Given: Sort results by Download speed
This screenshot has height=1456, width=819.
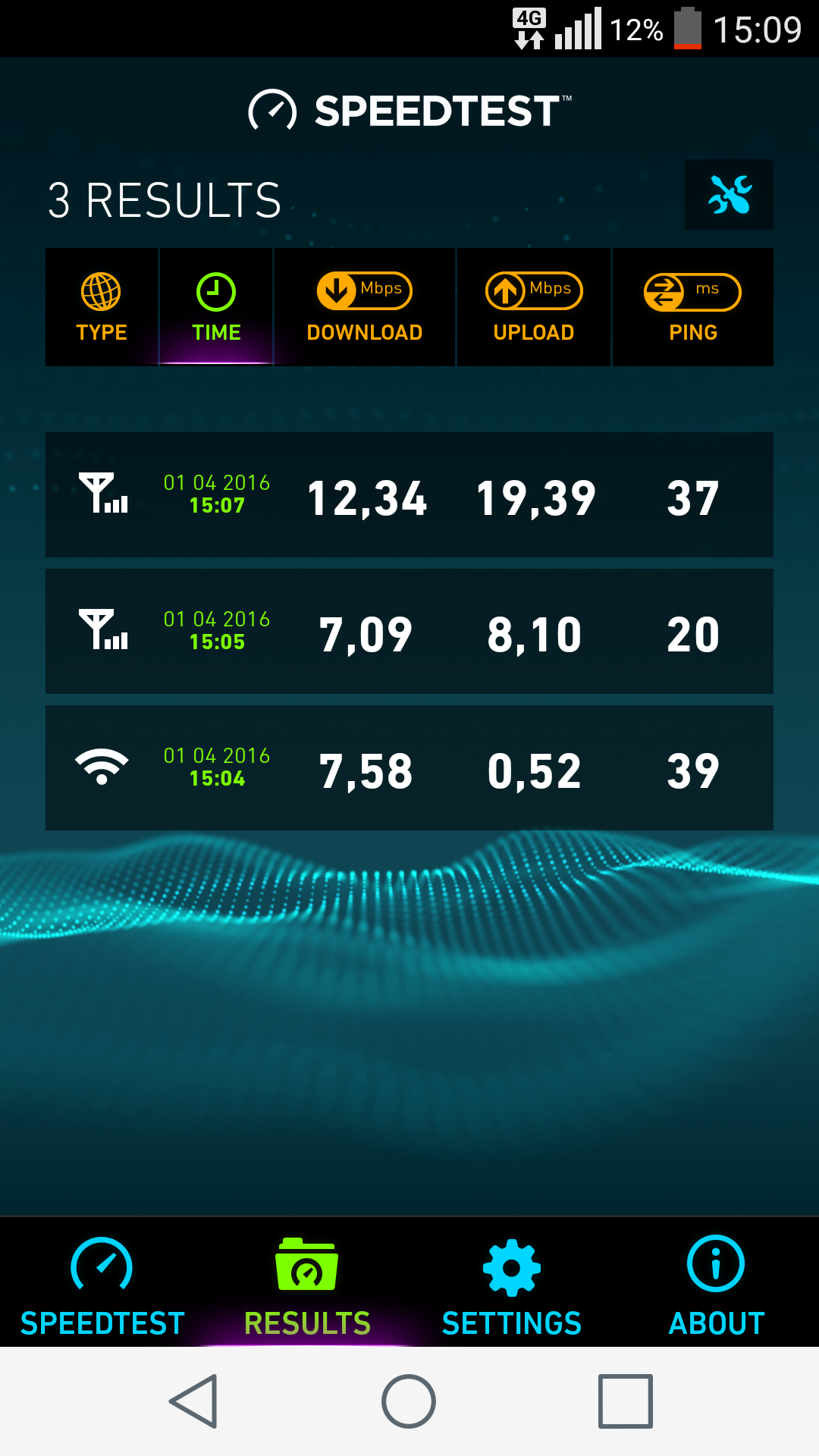Looking at the screenshot, I should (365, 307).
